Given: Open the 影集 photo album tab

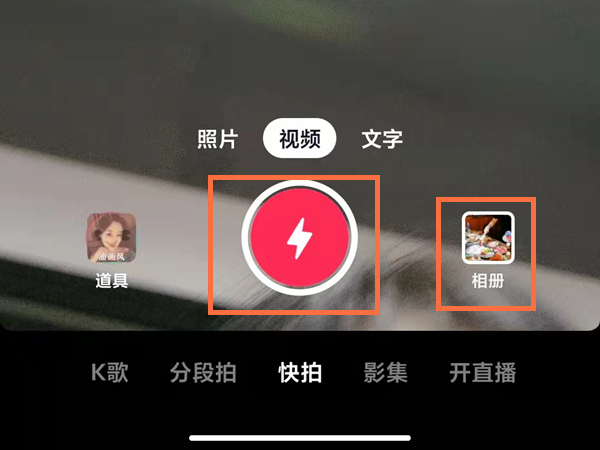Looking at the screenshot, I should coord(386,374).
